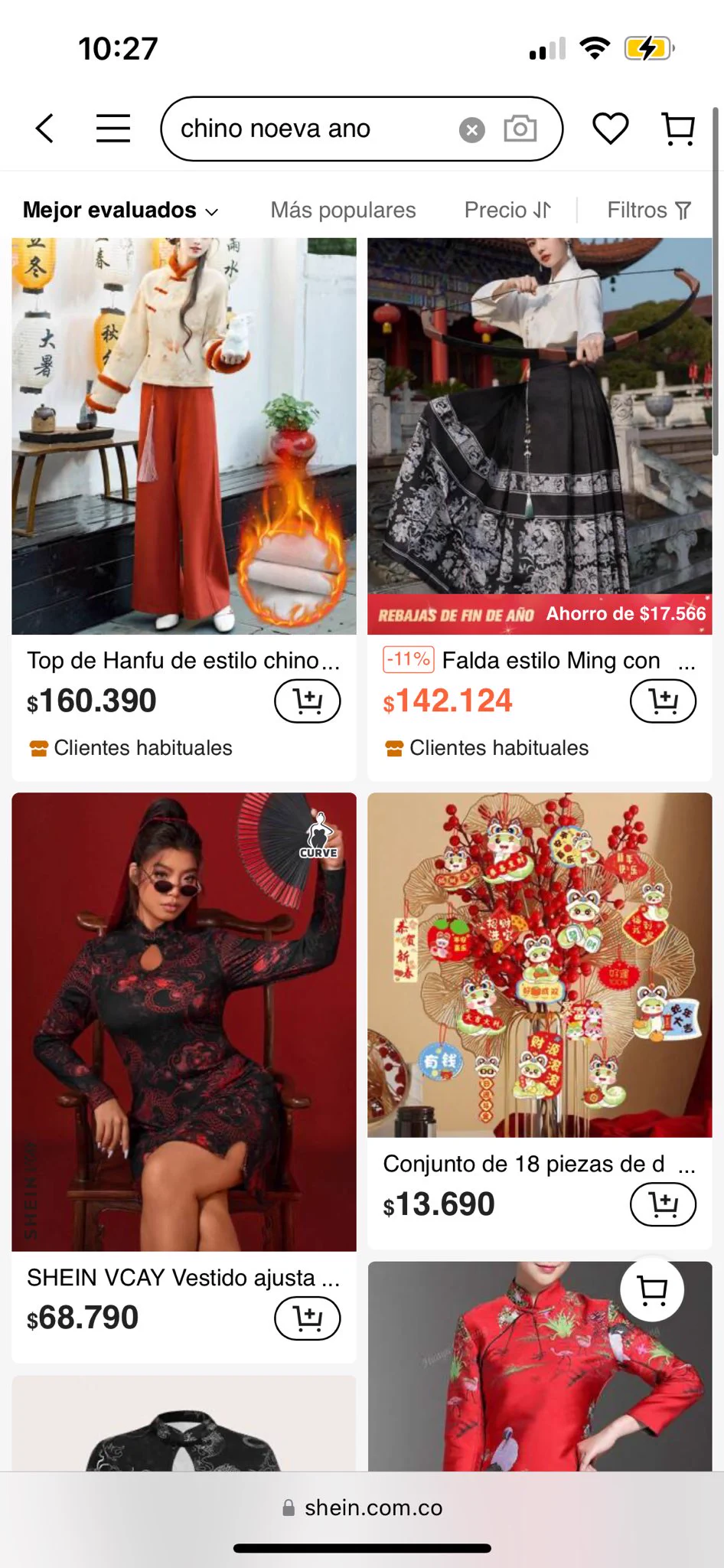View the 'Falda estilo Ming' product
This screenshot has height=1568, width=724.
[540, 436]
